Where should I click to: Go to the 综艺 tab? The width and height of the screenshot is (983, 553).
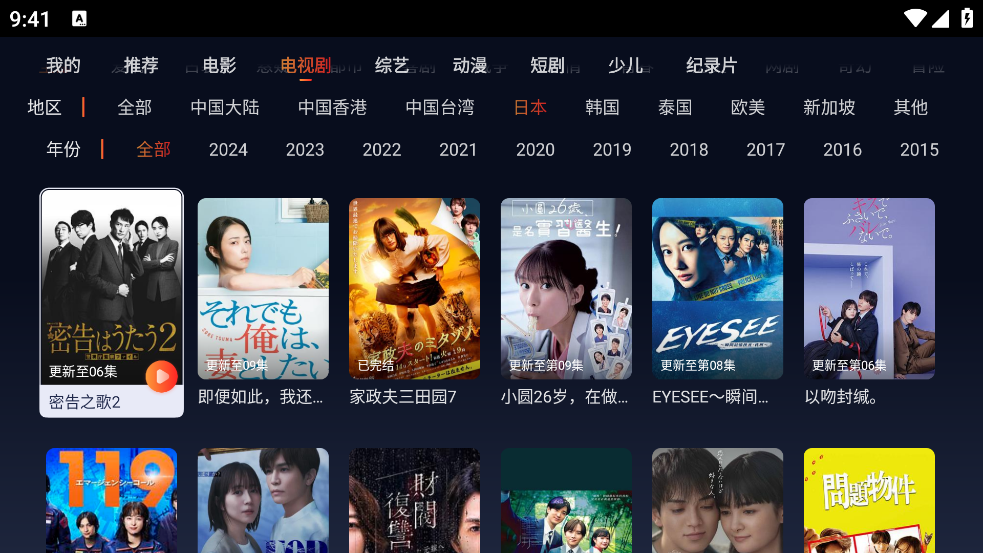(392, 65)
